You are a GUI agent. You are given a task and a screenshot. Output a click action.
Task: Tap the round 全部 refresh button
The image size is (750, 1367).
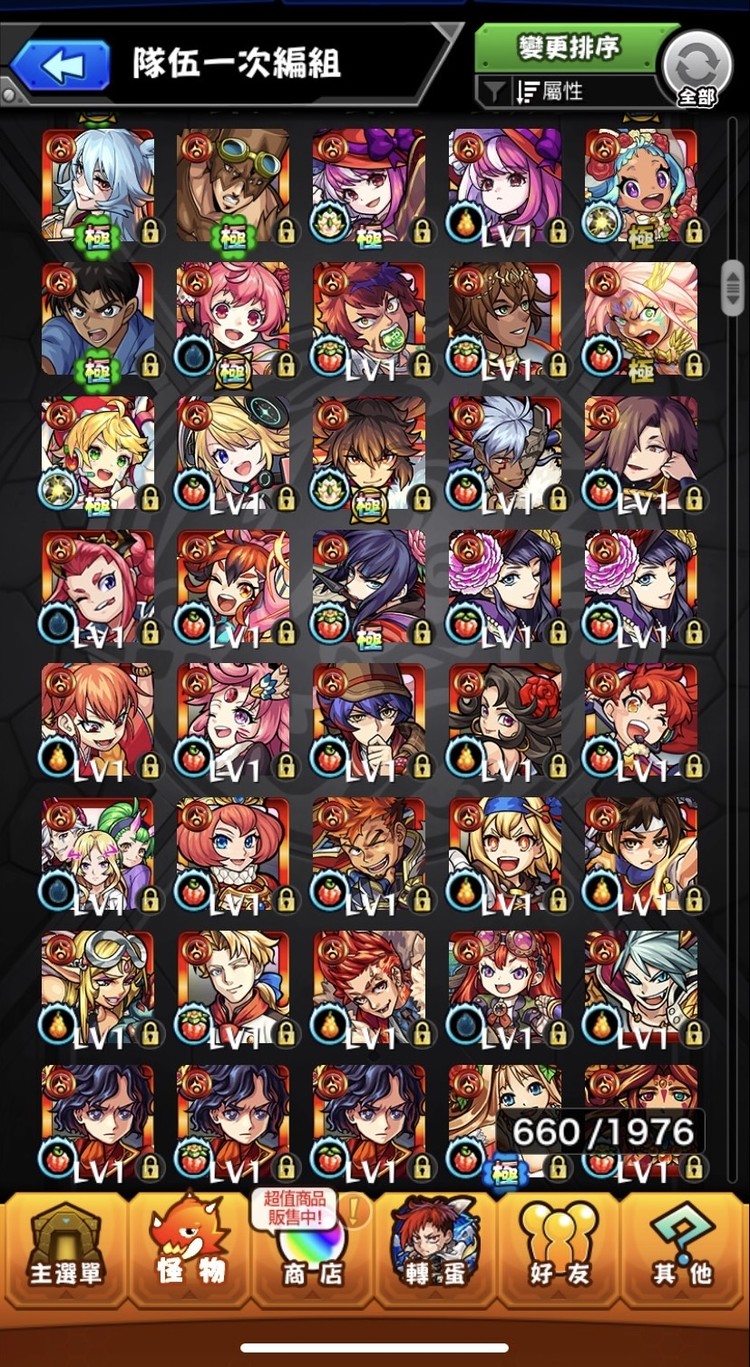pyautogui.click(x=697, y=66)
